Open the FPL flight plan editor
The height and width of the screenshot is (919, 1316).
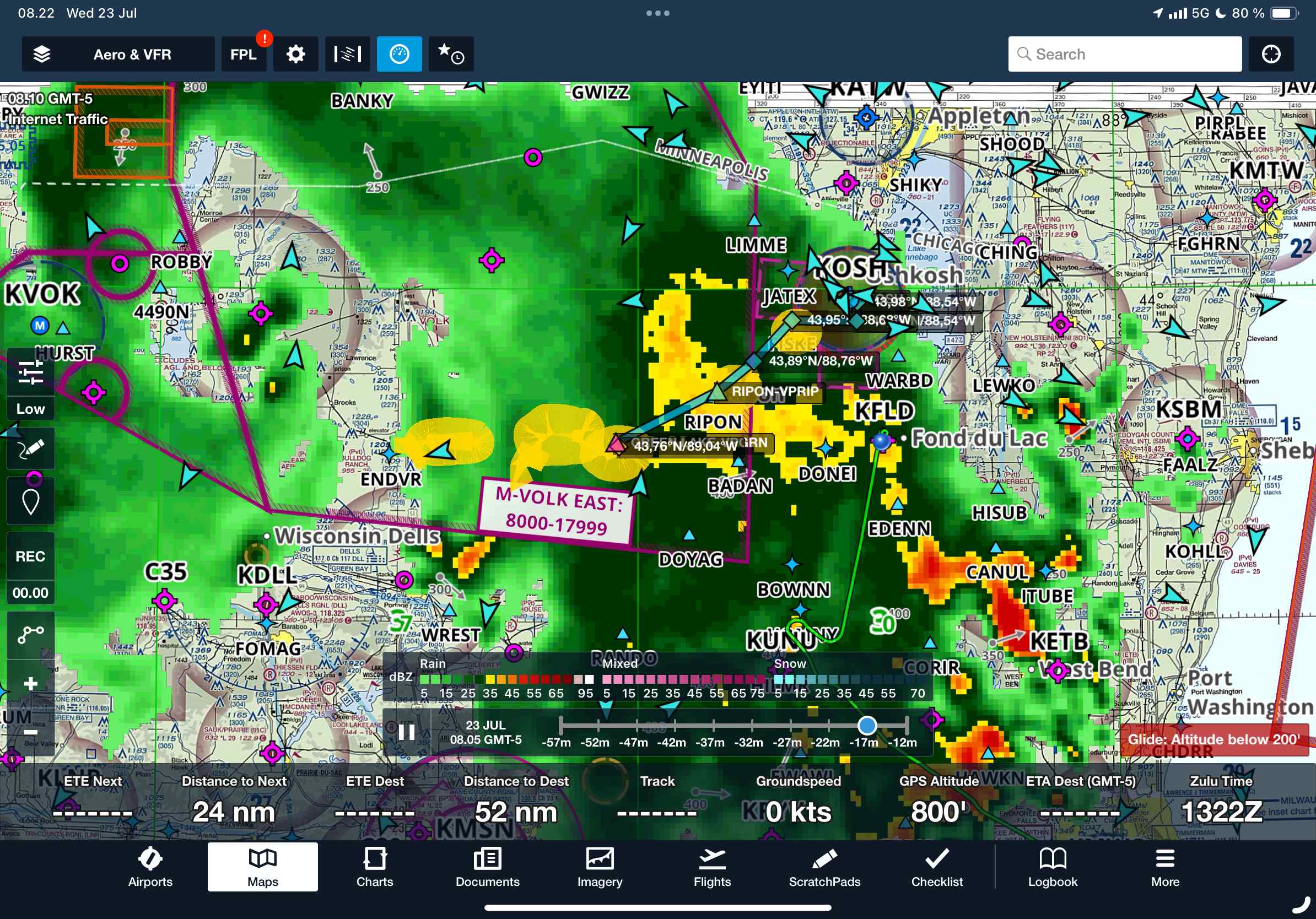(244, 55)
